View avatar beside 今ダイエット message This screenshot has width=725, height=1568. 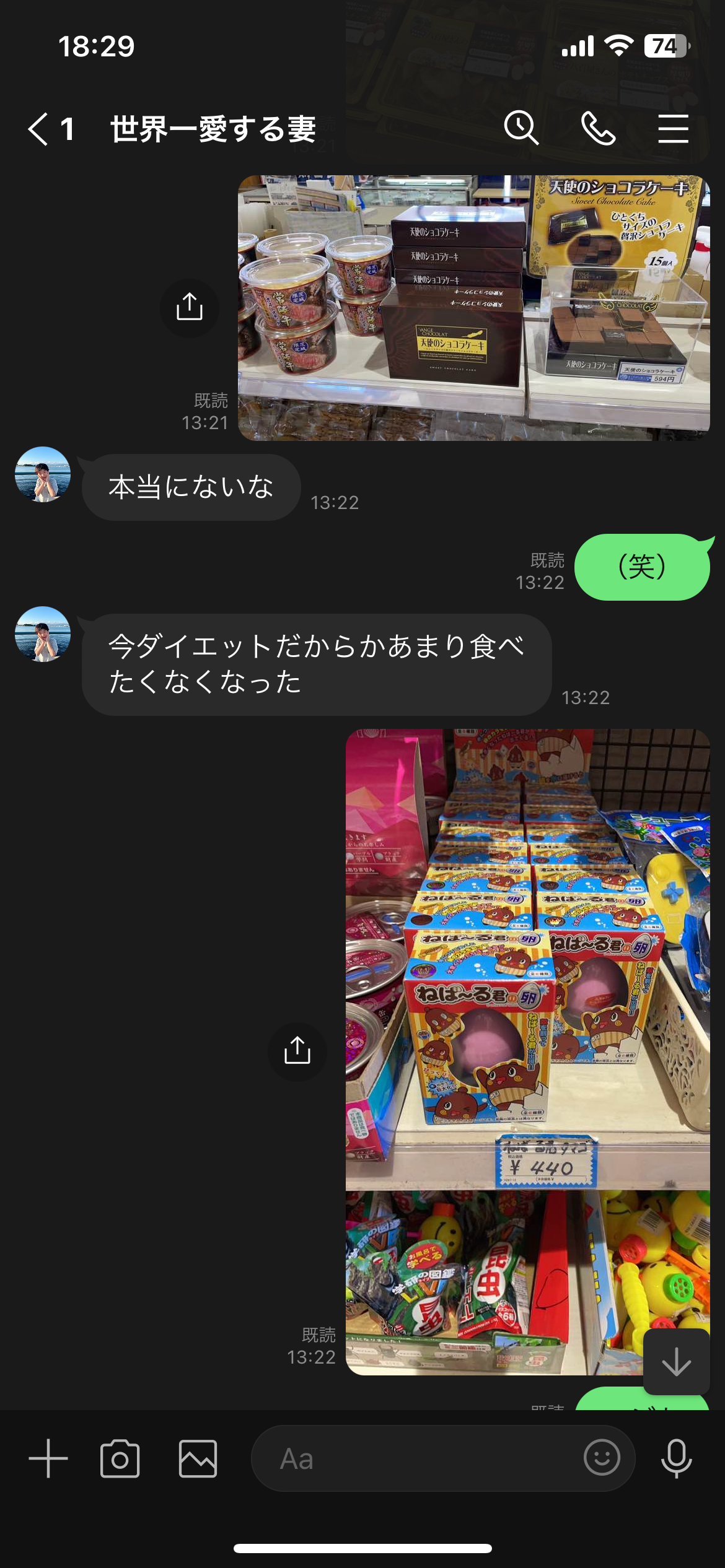tap(43, 634)
